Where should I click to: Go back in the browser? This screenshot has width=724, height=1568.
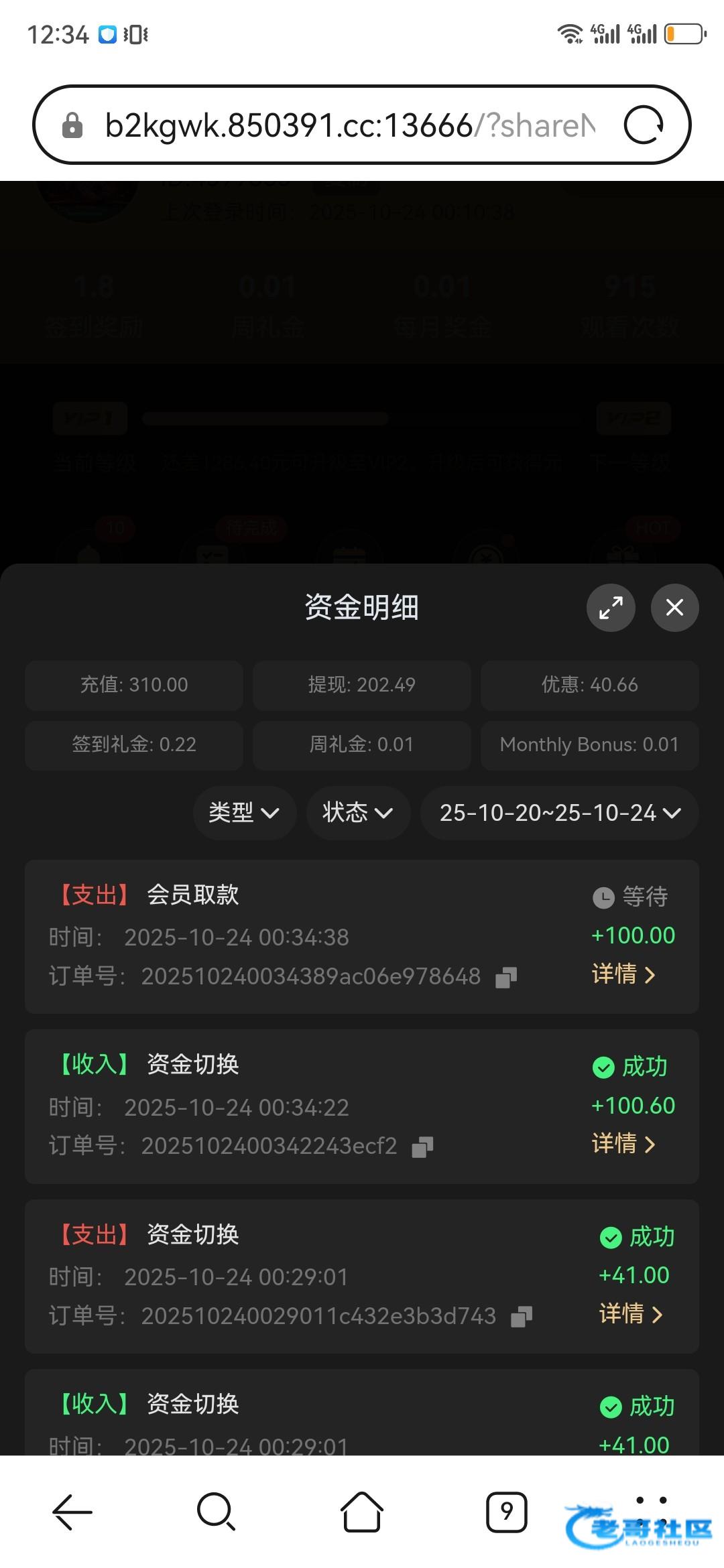[x=72, y=1512]
